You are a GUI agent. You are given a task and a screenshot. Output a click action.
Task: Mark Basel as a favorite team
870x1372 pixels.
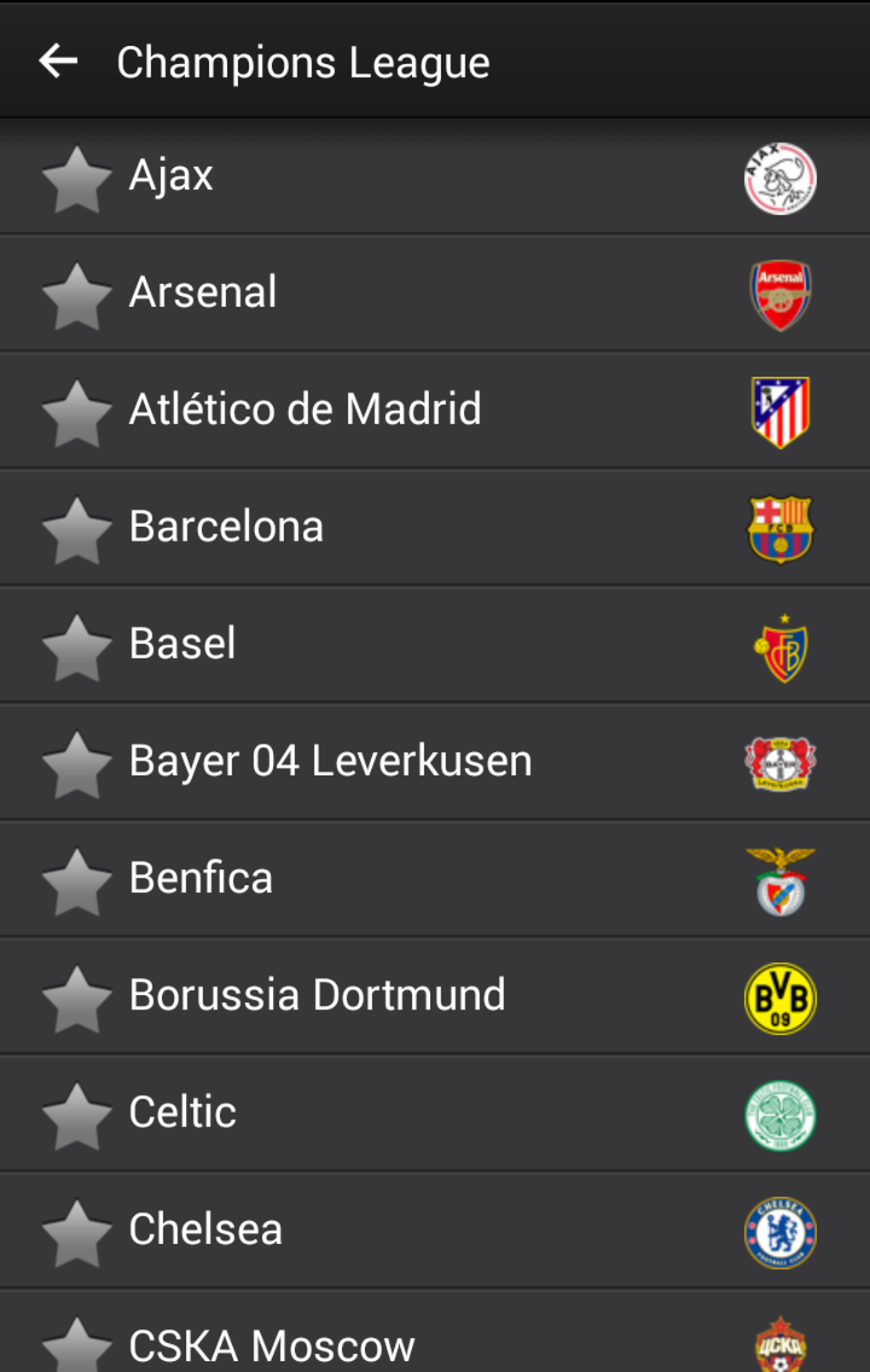(x=77, y=647)
